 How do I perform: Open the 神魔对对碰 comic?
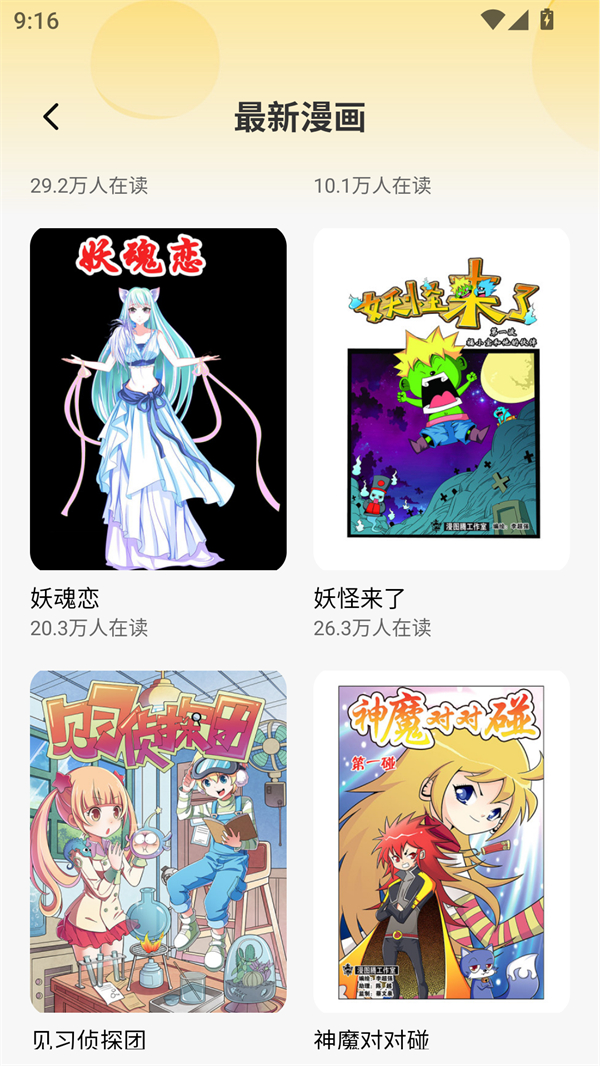[x=441, y=841]
